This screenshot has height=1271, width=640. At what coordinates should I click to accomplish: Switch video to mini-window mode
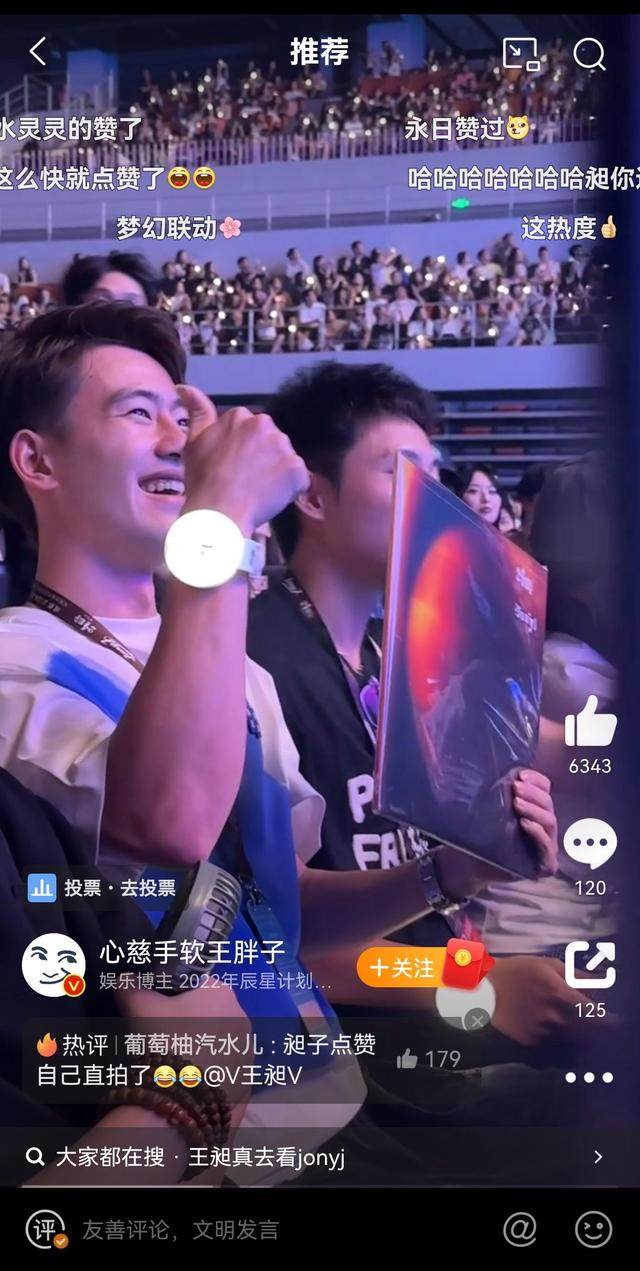pos(520,53)
